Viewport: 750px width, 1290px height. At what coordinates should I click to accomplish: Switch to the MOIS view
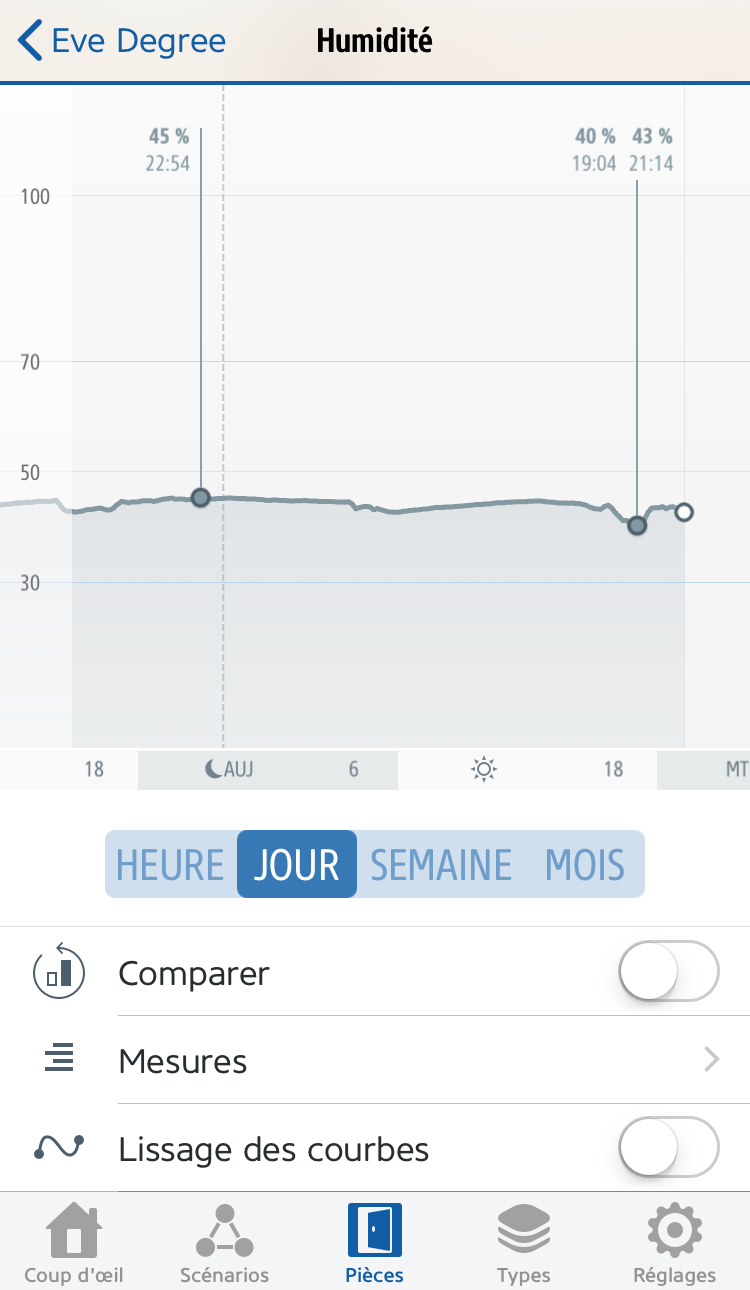(x=585, y=864)
